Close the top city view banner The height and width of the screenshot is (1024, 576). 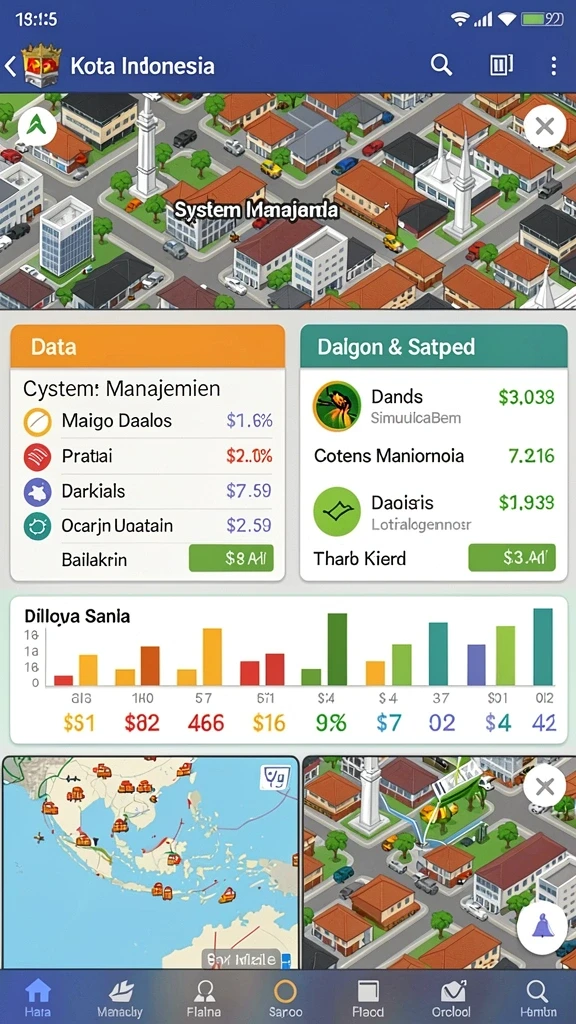click(x=545, y=126)
